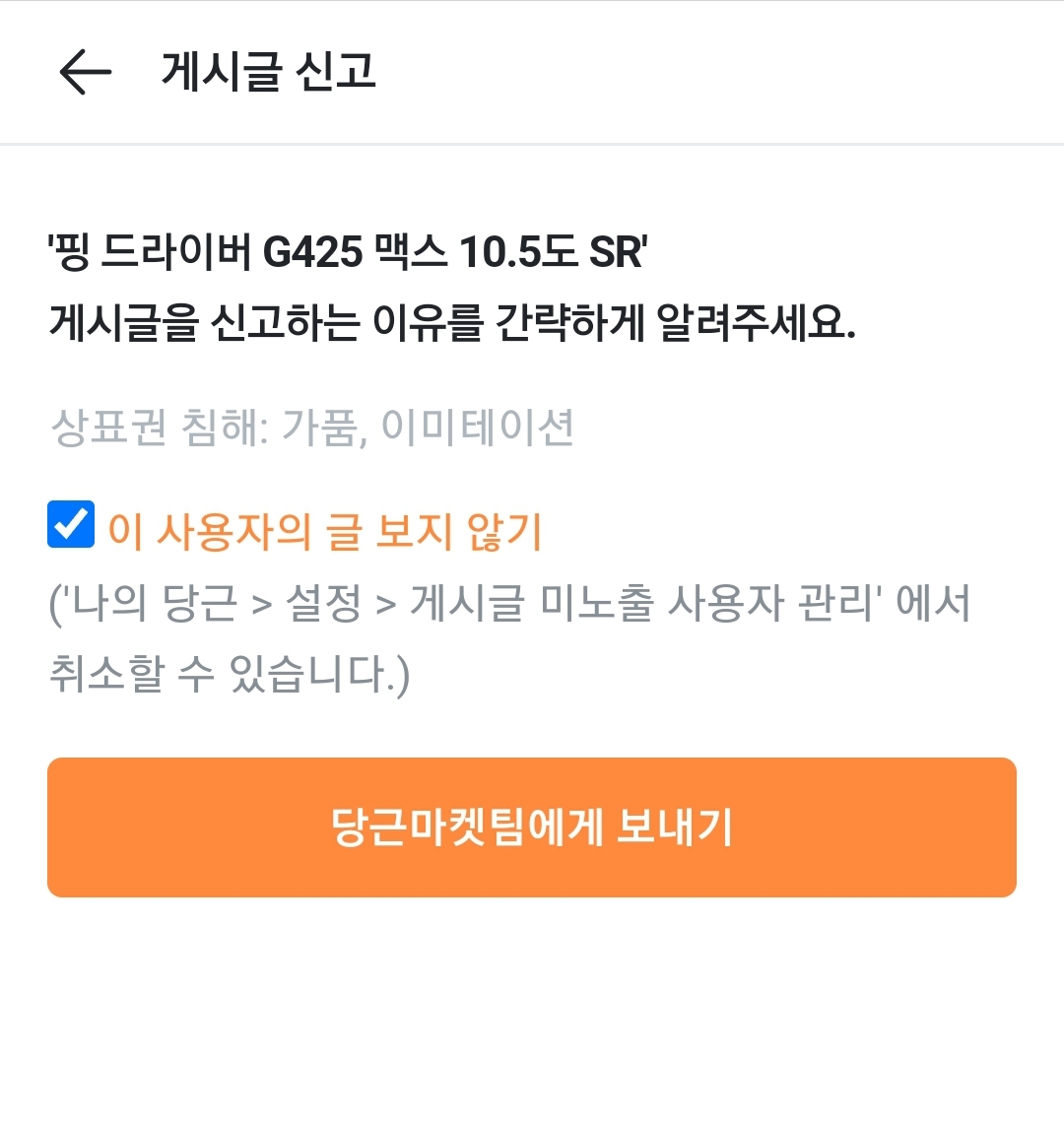The image size is (1064, 1125).
Task: Uncheck the 이 사용자의 글 보지 않기 checkbox
Action: tap(71, 524)
